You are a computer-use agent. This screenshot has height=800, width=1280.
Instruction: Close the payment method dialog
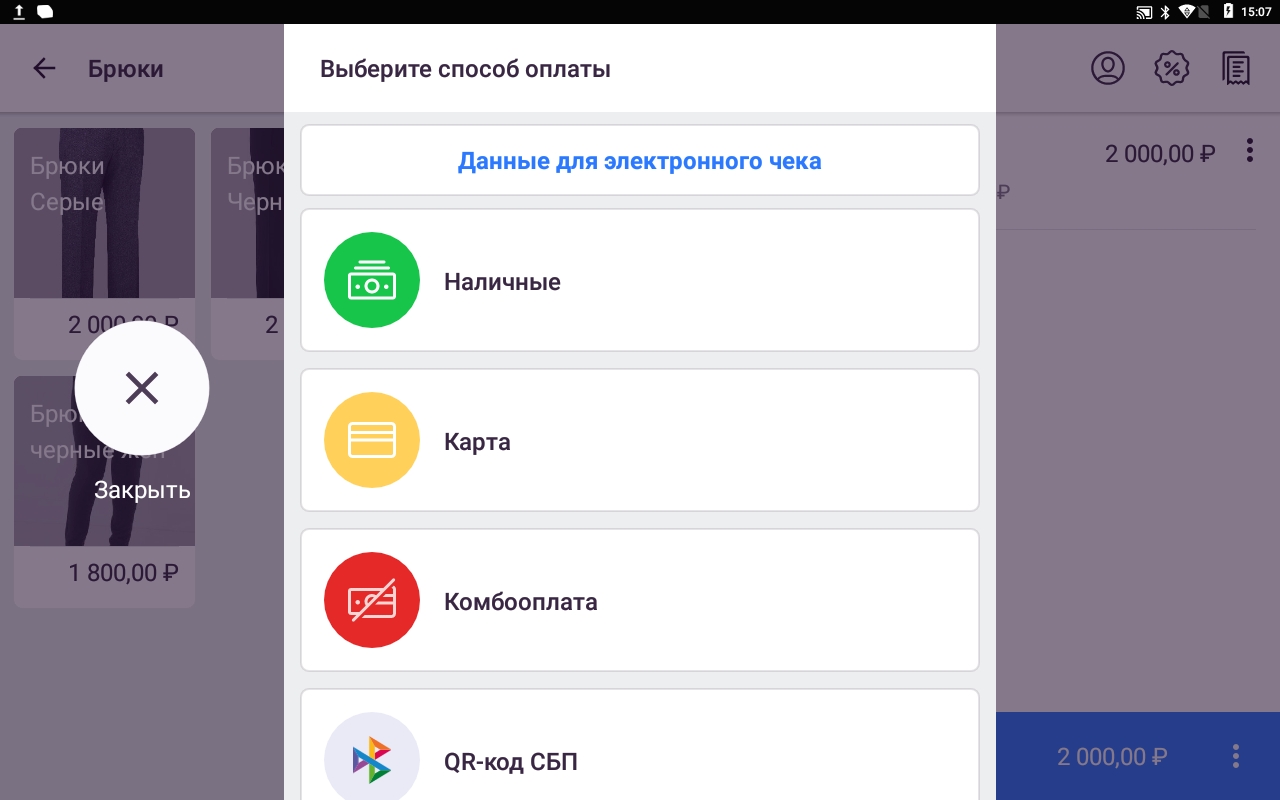click(x=142, y=388)
